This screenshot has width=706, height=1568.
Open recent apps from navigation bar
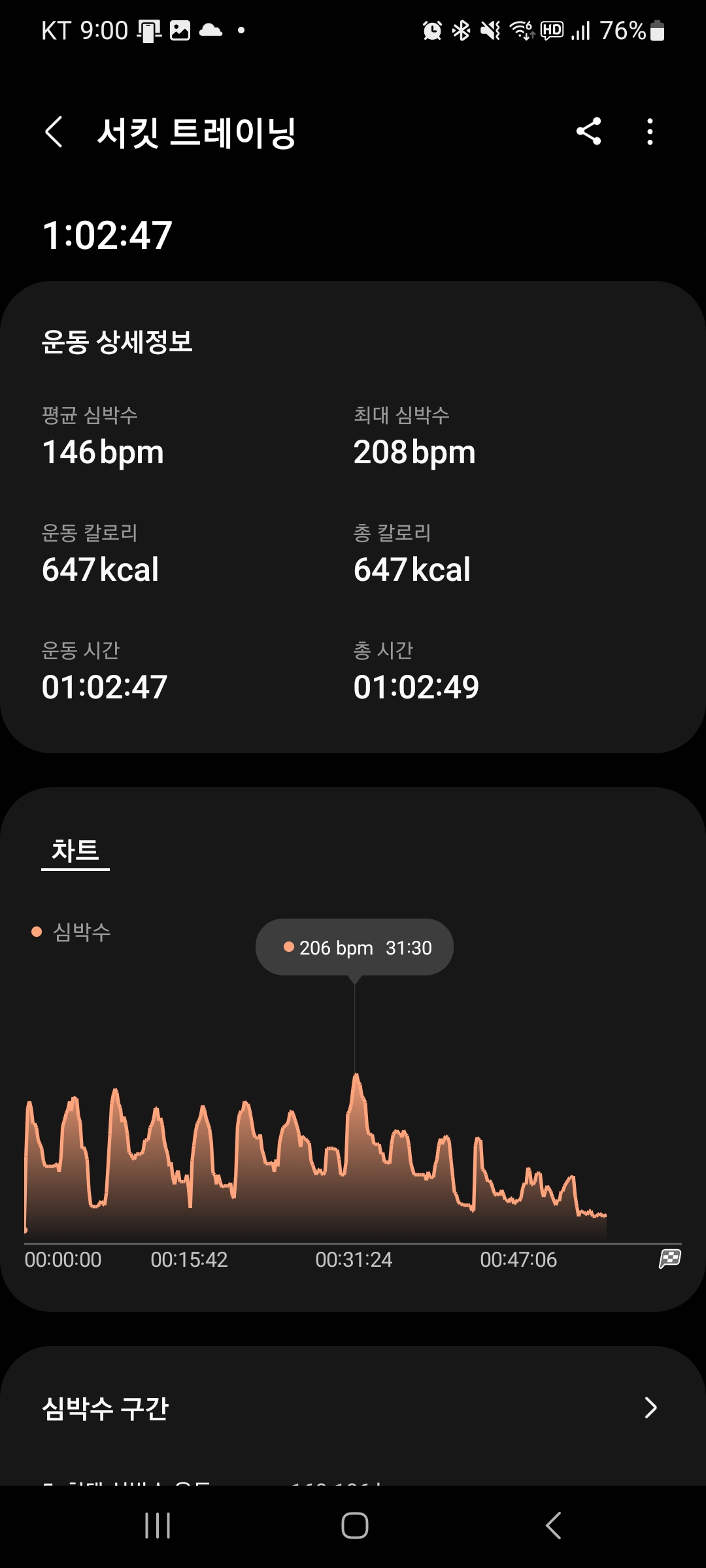click(x=158, y=1526)
